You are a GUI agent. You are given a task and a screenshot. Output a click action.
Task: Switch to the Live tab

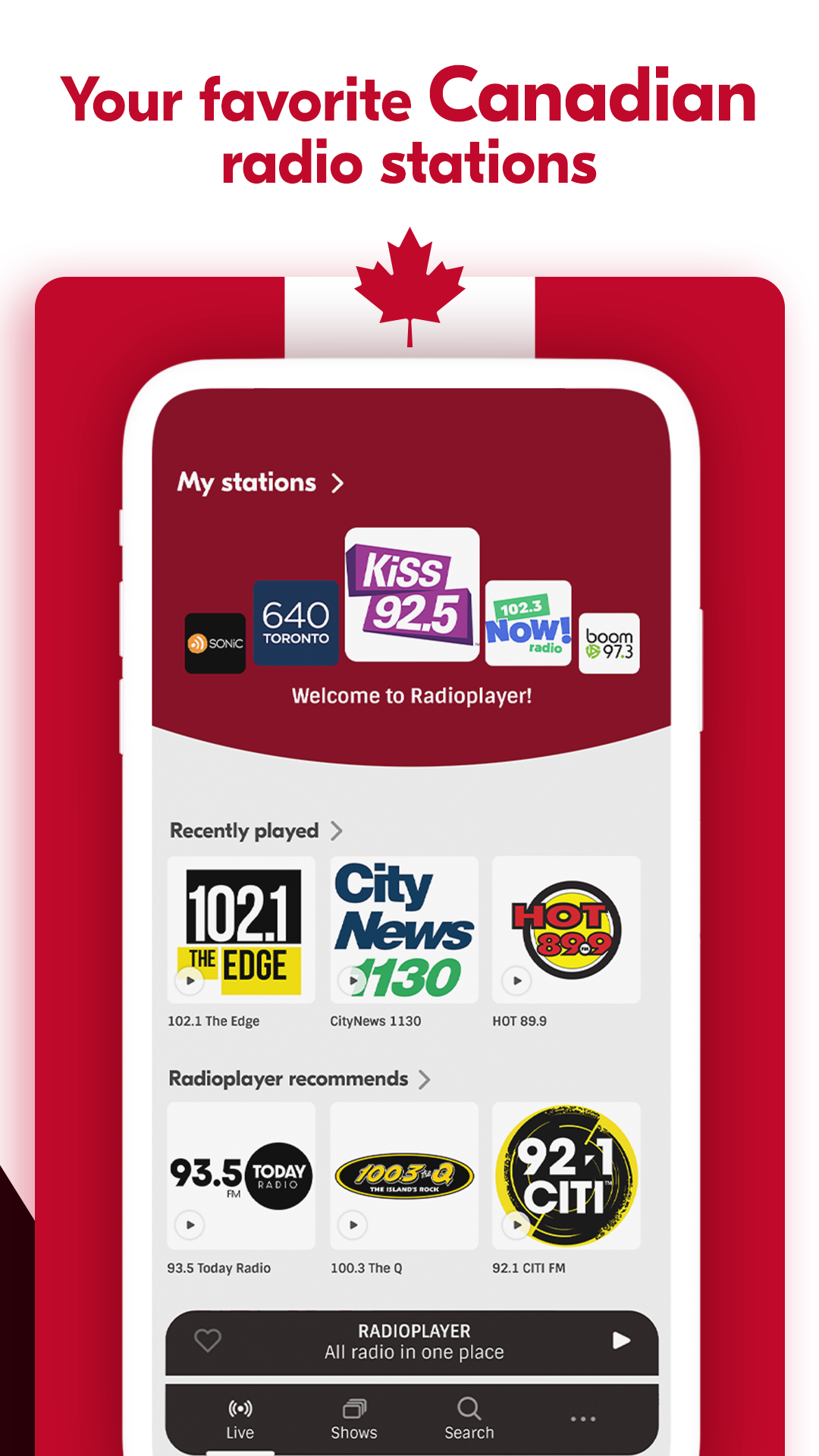tap(240, 1418)
